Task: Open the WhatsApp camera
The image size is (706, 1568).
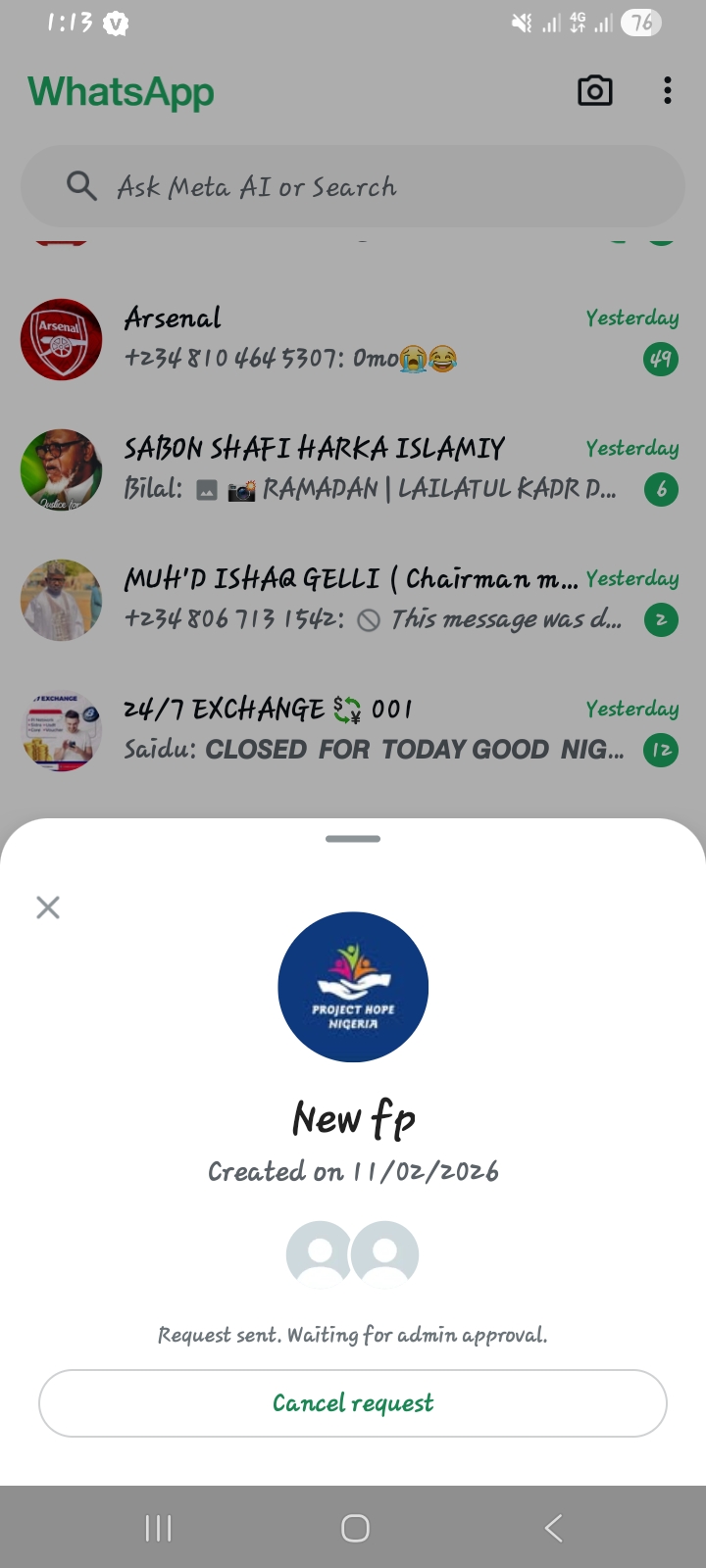Action: [594, 91]
